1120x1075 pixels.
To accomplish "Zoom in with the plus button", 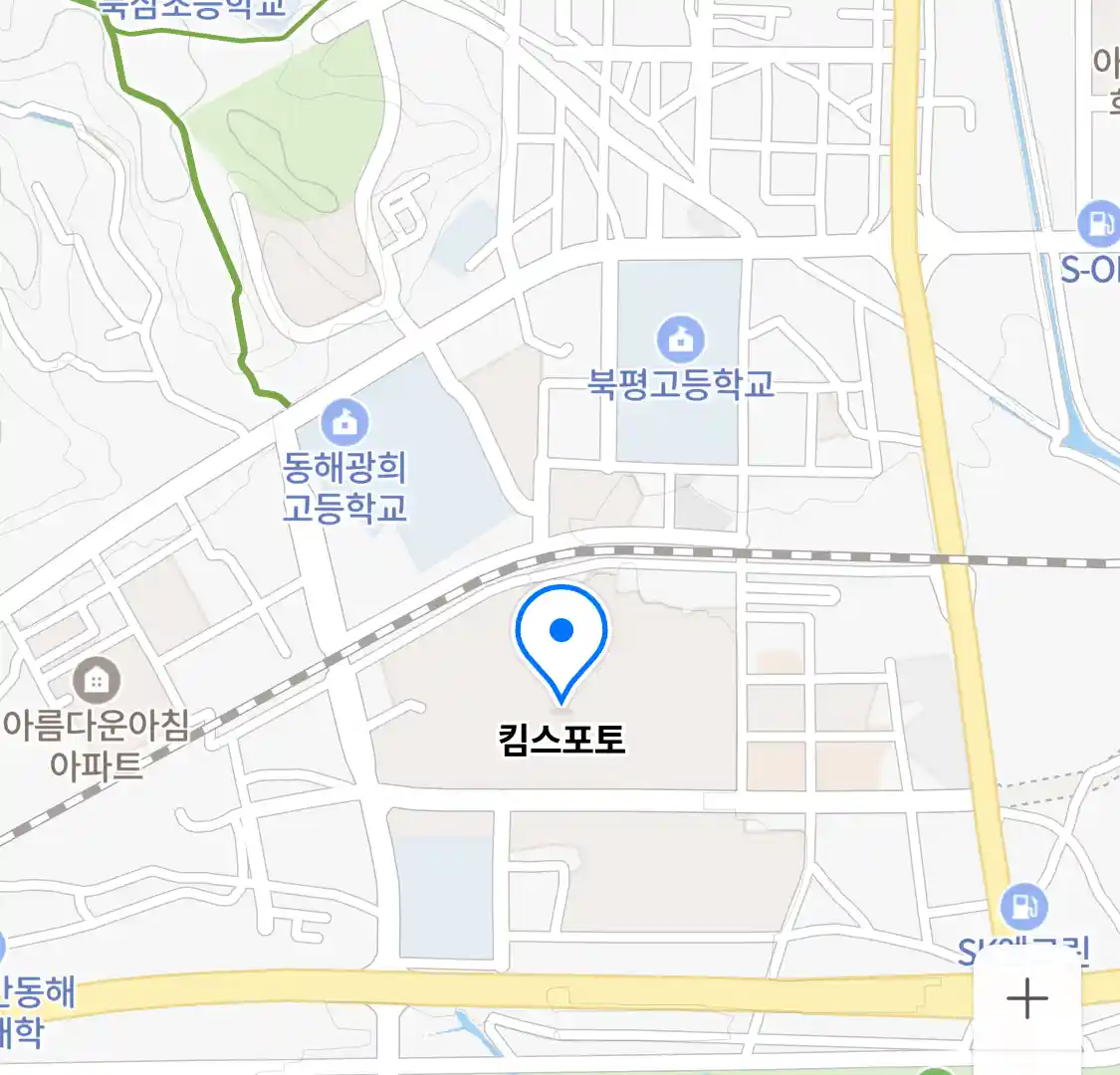I will 1026,998.
